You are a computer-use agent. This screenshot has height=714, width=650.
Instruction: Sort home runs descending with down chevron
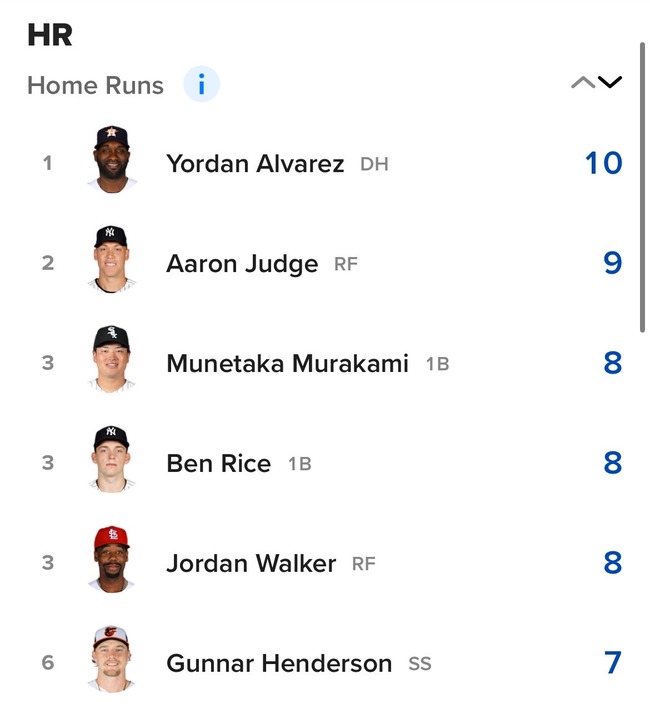point(610,82)
